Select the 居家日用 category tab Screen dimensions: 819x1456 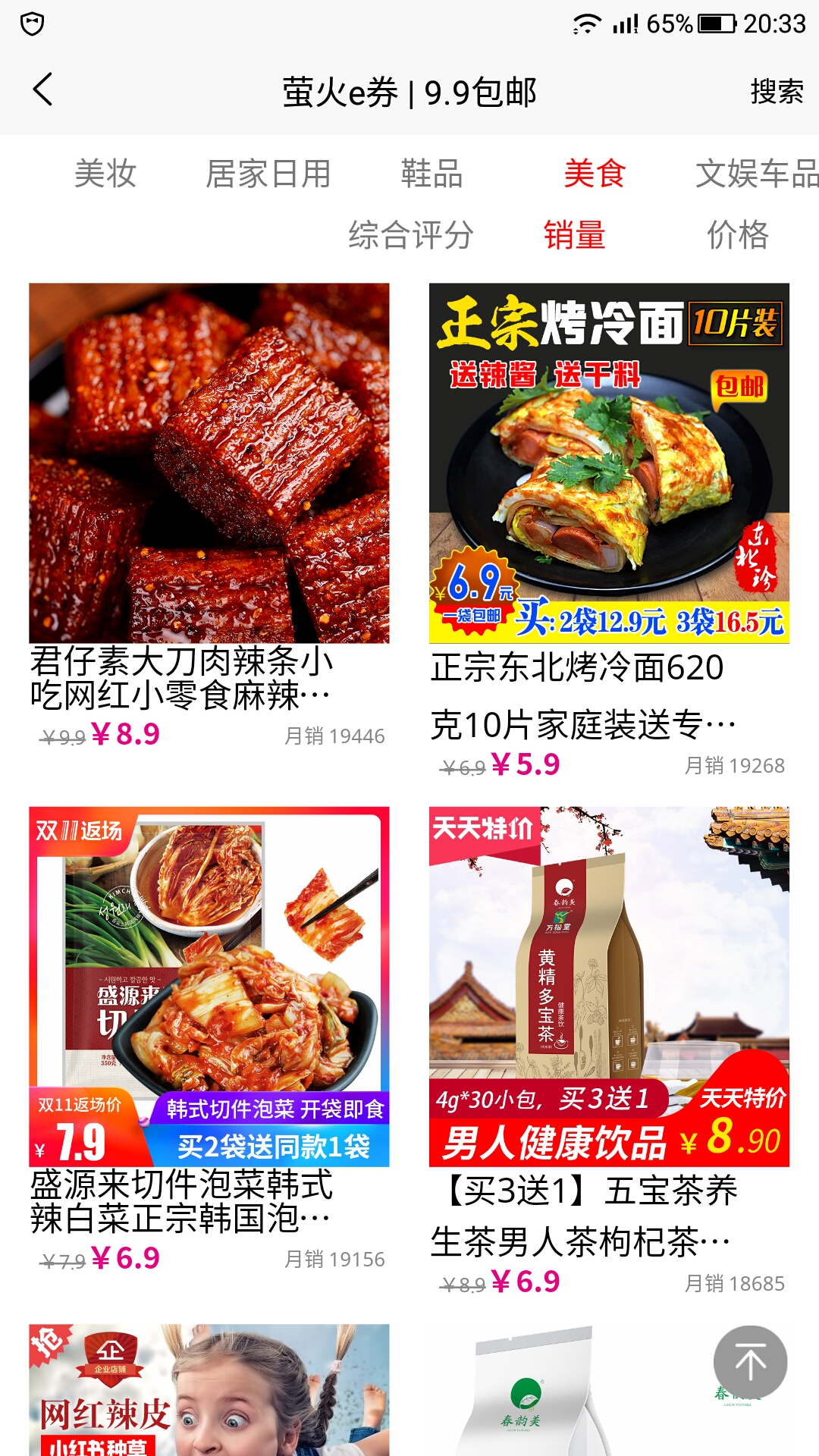click(268, 174)
